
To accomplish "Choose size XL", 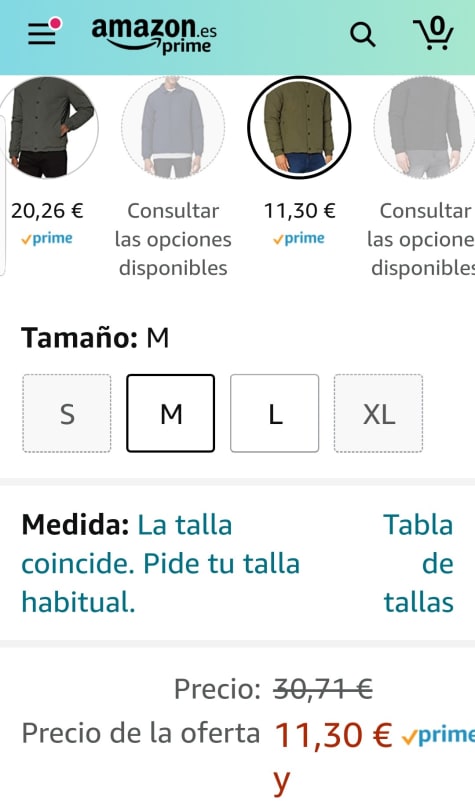I will pos(378,413).
